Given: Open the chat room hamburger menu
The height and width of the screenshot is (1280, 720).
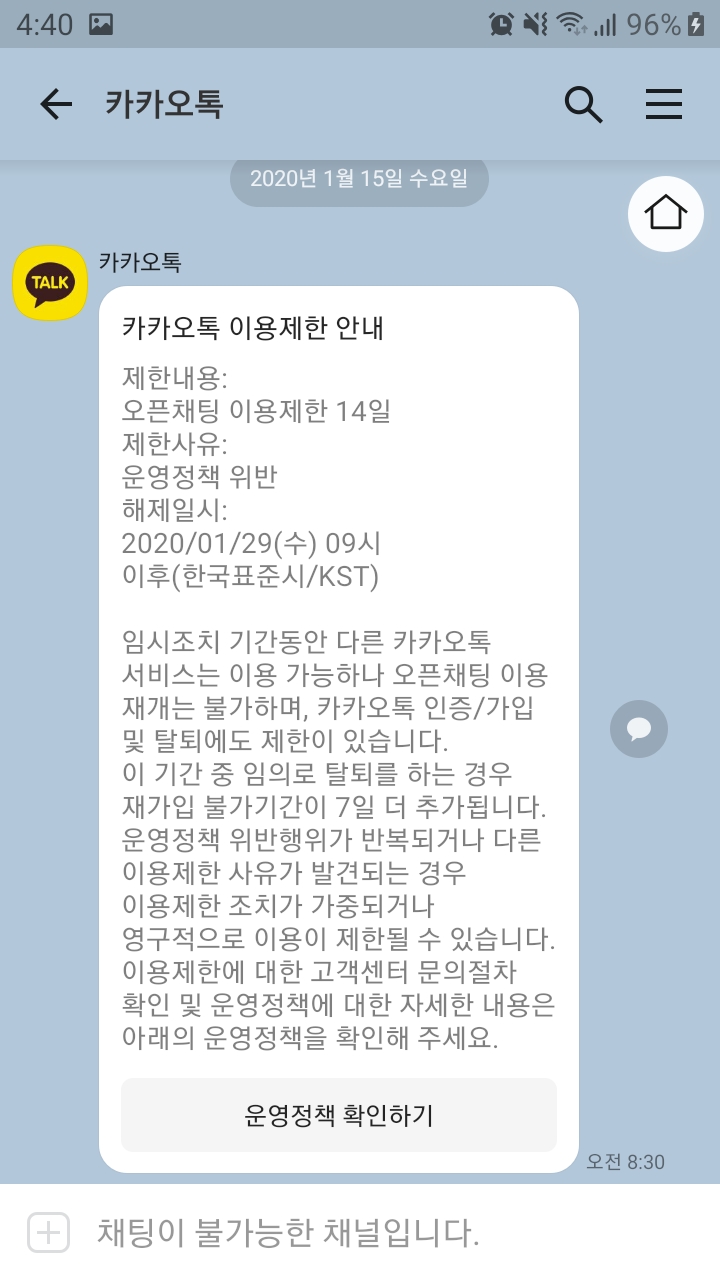Looking at the screenshot, I should 664,104.
